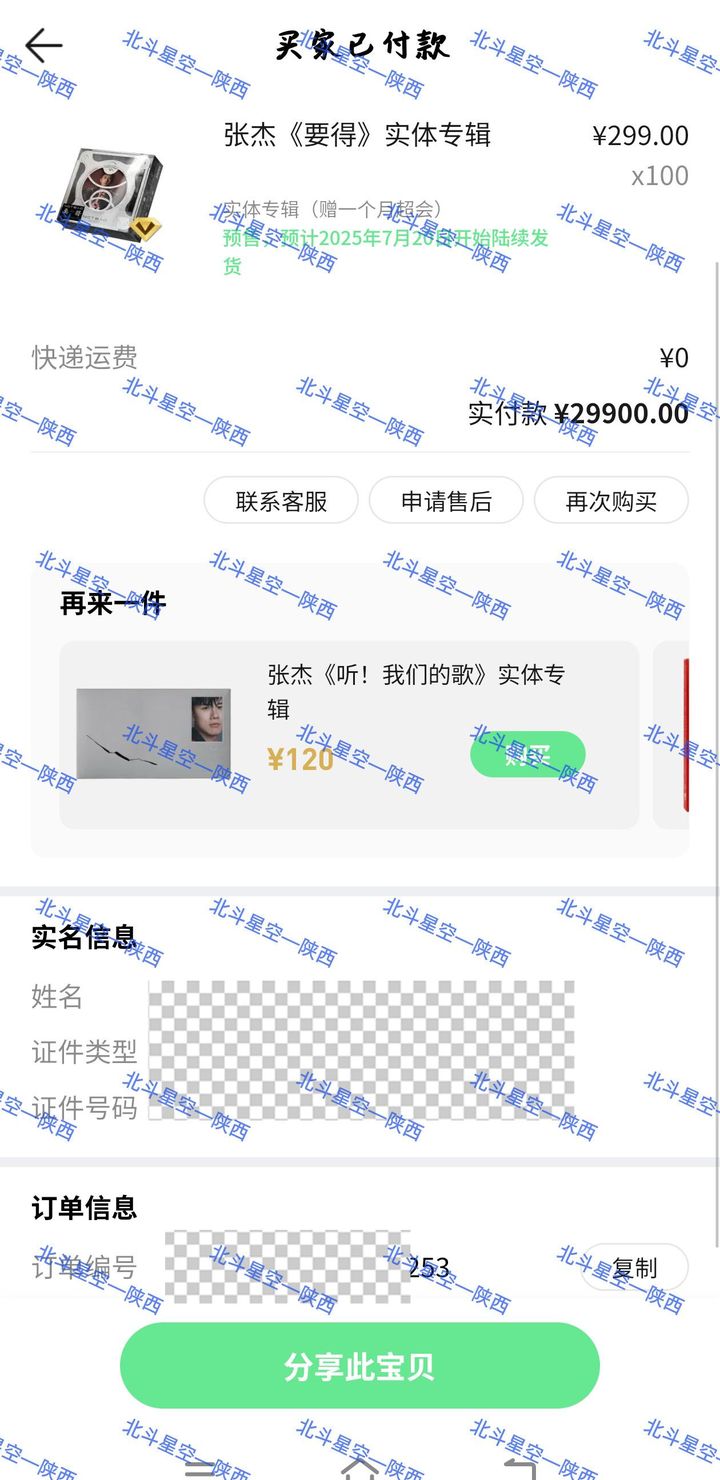
Task: Tap 分享此宝贝 to share this item
Action: pyautogui.click(x=360, y=1366)
